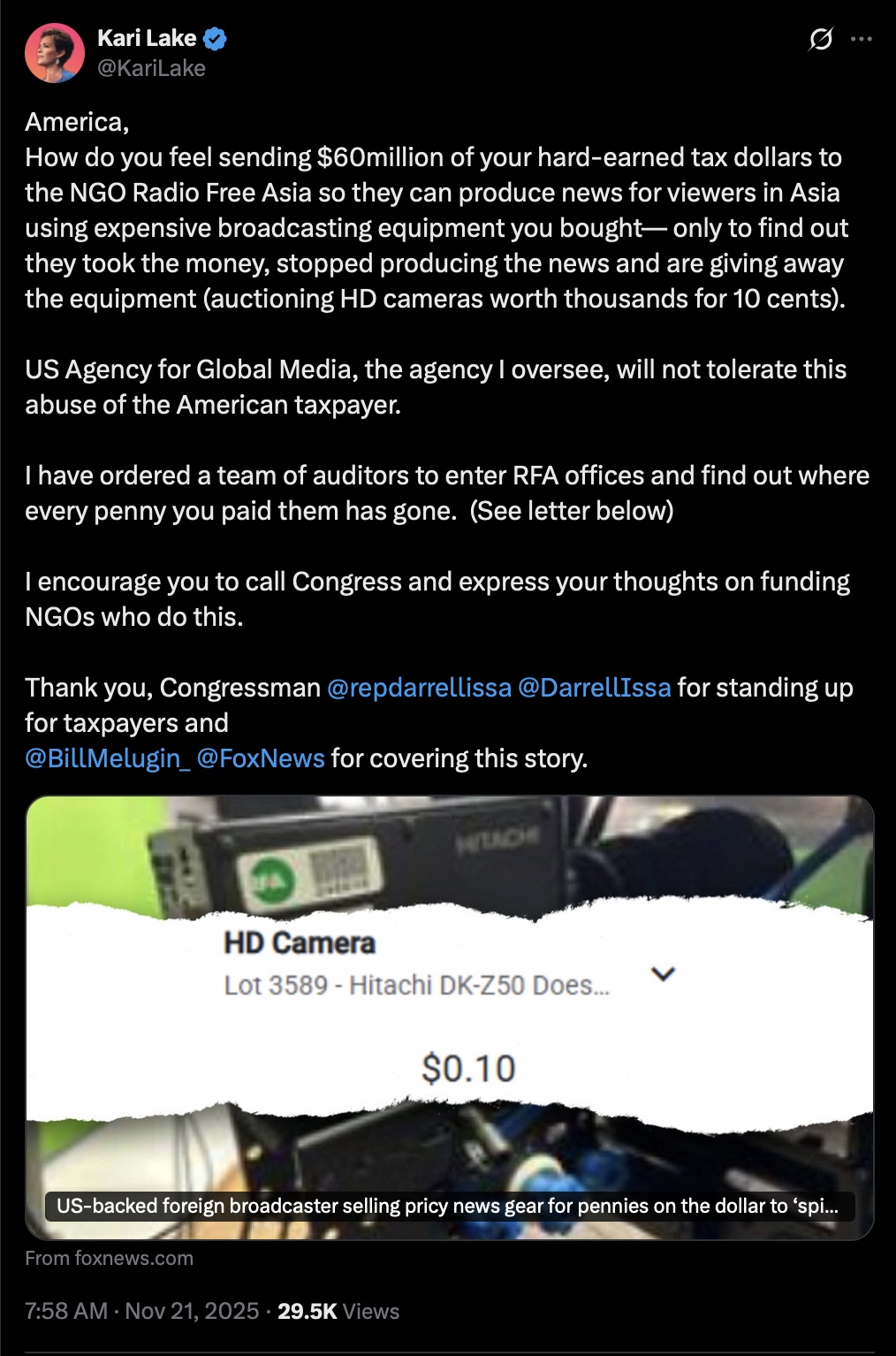Open the Kari Lake display name
The height and width of the screenshot is (1356, 896).
pyautogui.click(x=147, y=38)
